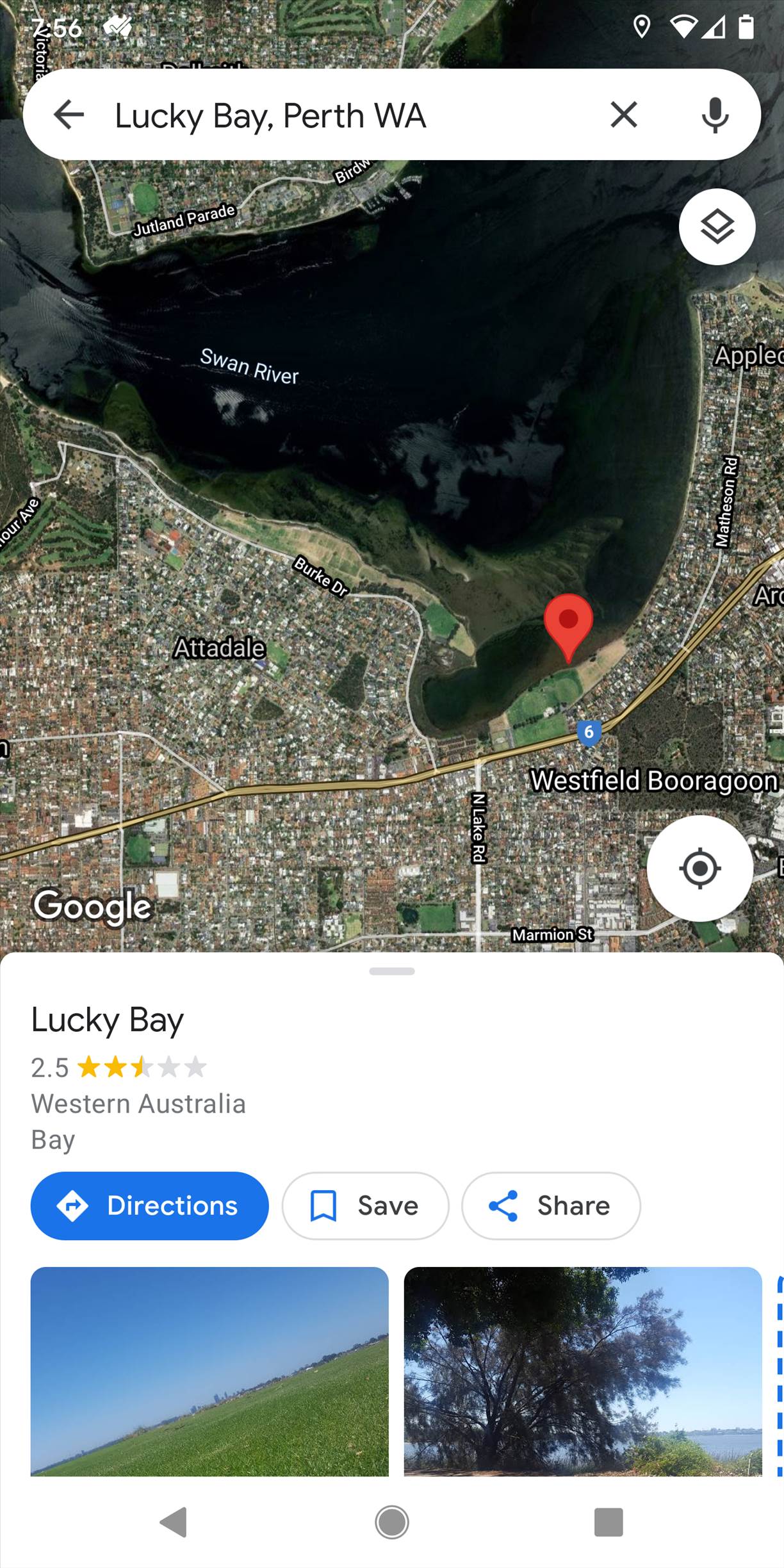784x1568 pixels.
Task: Expand the Lucky Bay info sheet handle
Action: click(x=392, y=972)
